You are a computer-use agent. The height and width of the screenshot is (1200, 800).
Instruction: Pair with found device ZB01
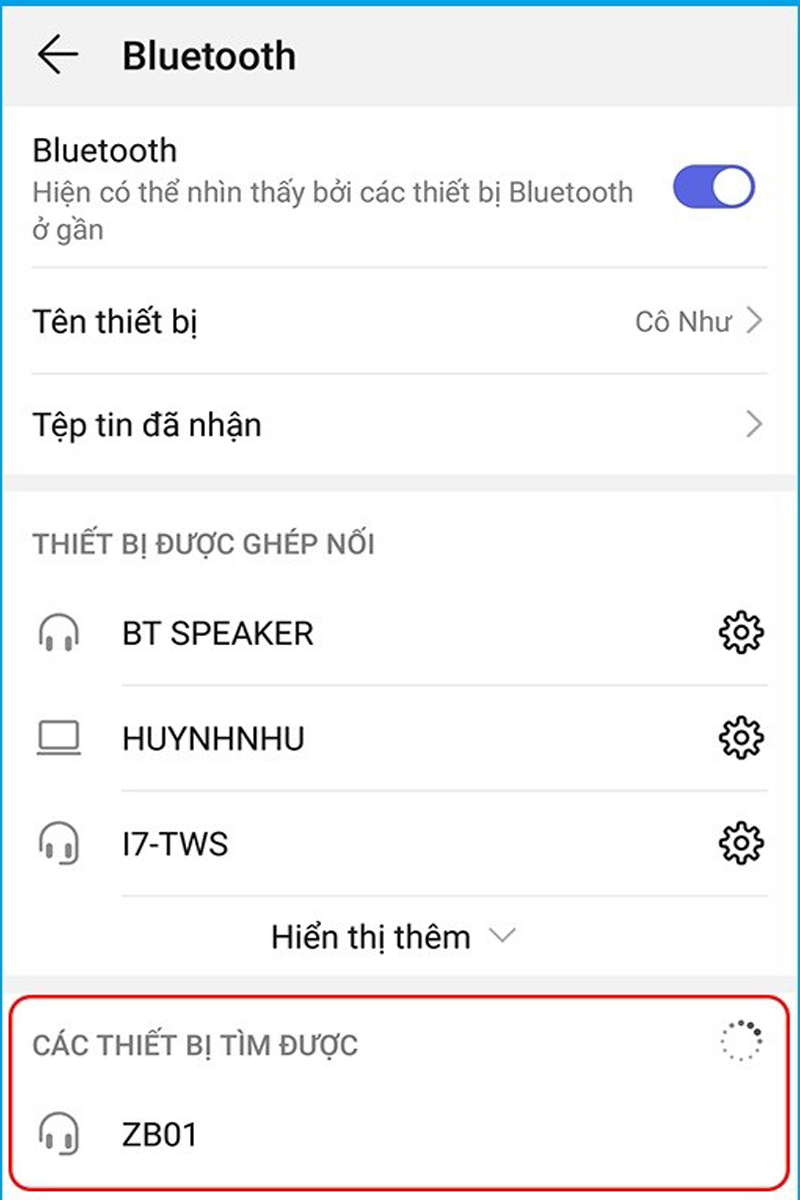click(160, 1135)
